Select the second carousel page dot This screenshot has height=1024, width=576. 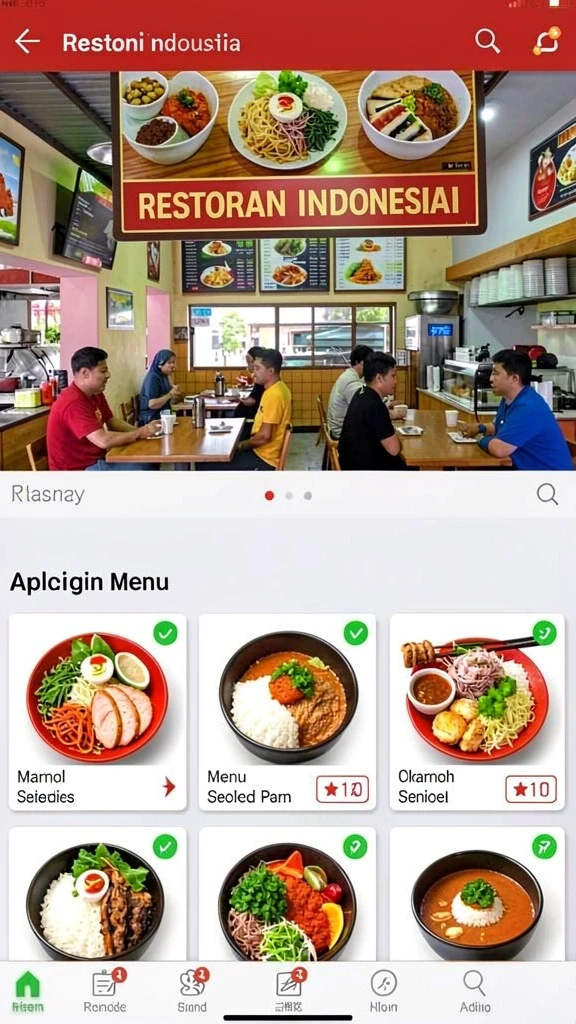289,496
